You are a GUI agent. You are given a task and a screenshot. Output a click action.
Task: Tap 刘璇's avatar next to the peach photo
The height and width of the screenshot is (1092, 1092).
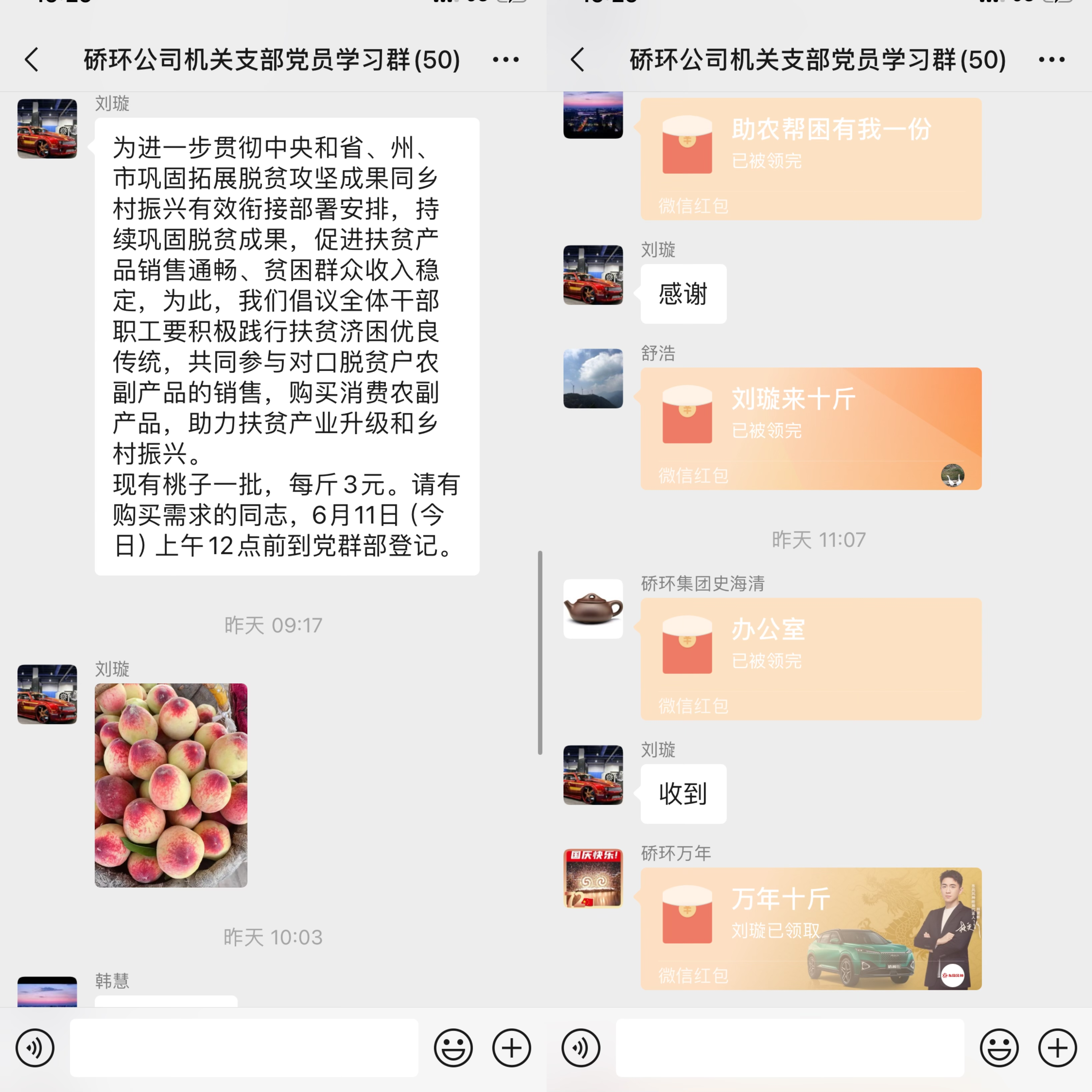(47, 694)
